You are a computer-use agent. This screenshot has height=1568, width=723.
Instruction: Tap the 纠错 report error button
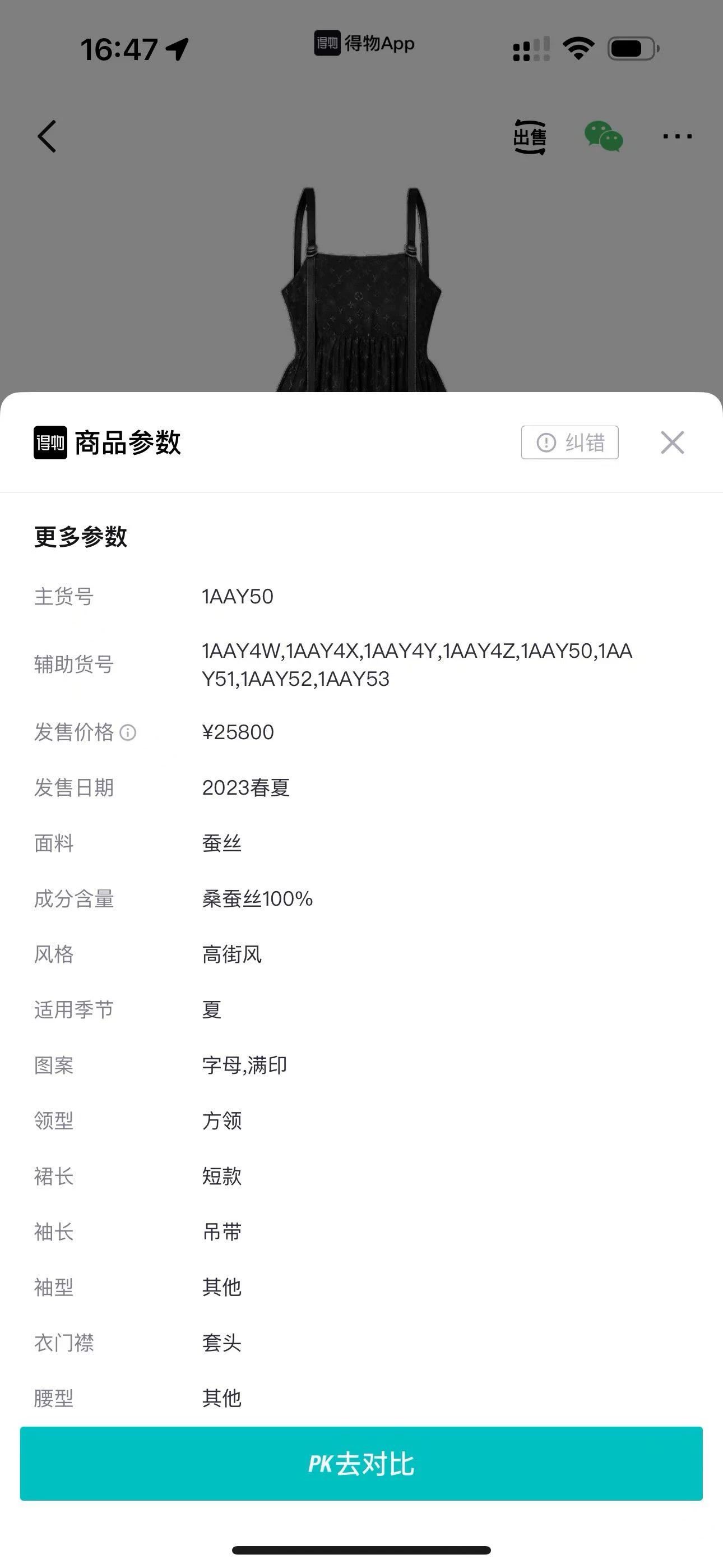point(569,442)
